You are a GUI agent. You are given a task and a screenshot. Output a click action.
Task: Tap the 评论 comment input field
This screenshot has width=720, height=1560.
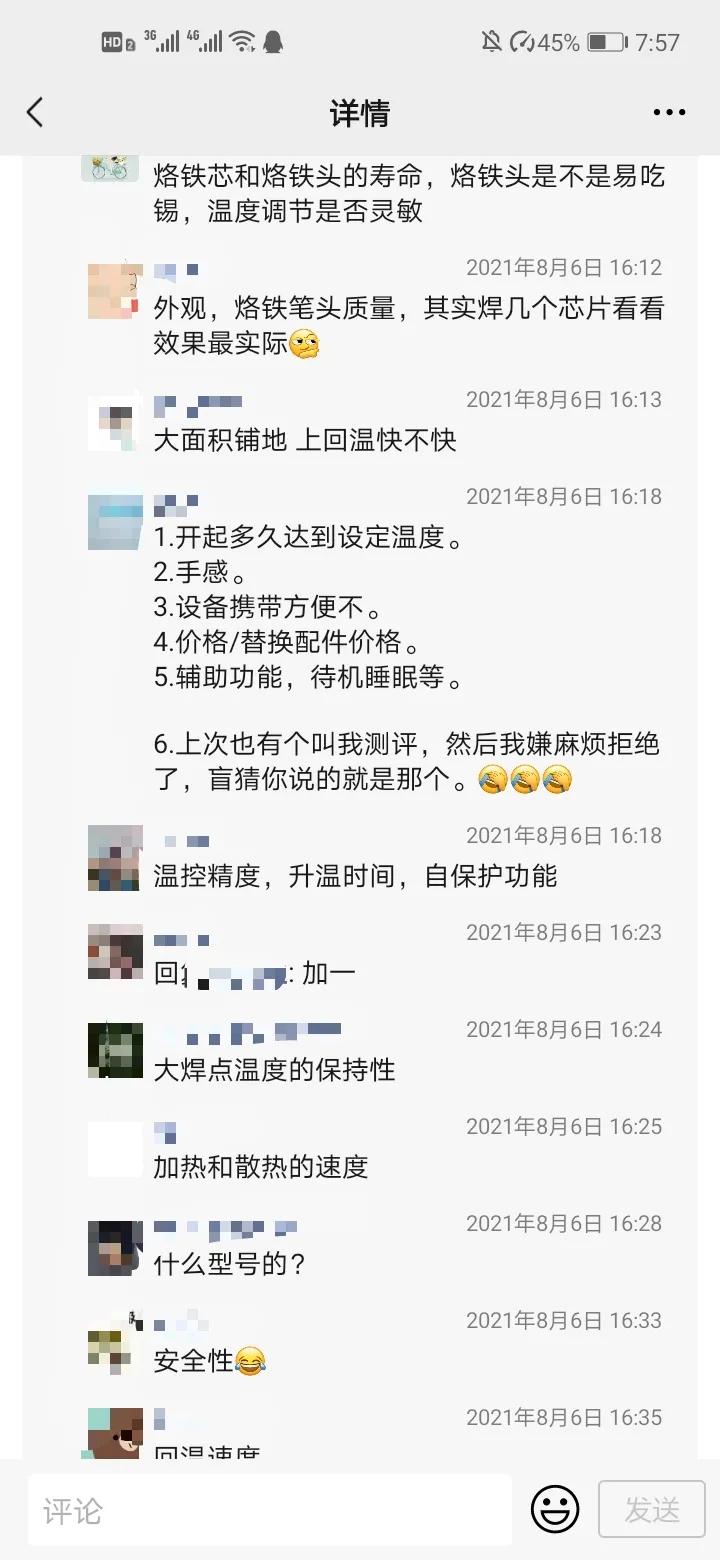pos(270,1510)
